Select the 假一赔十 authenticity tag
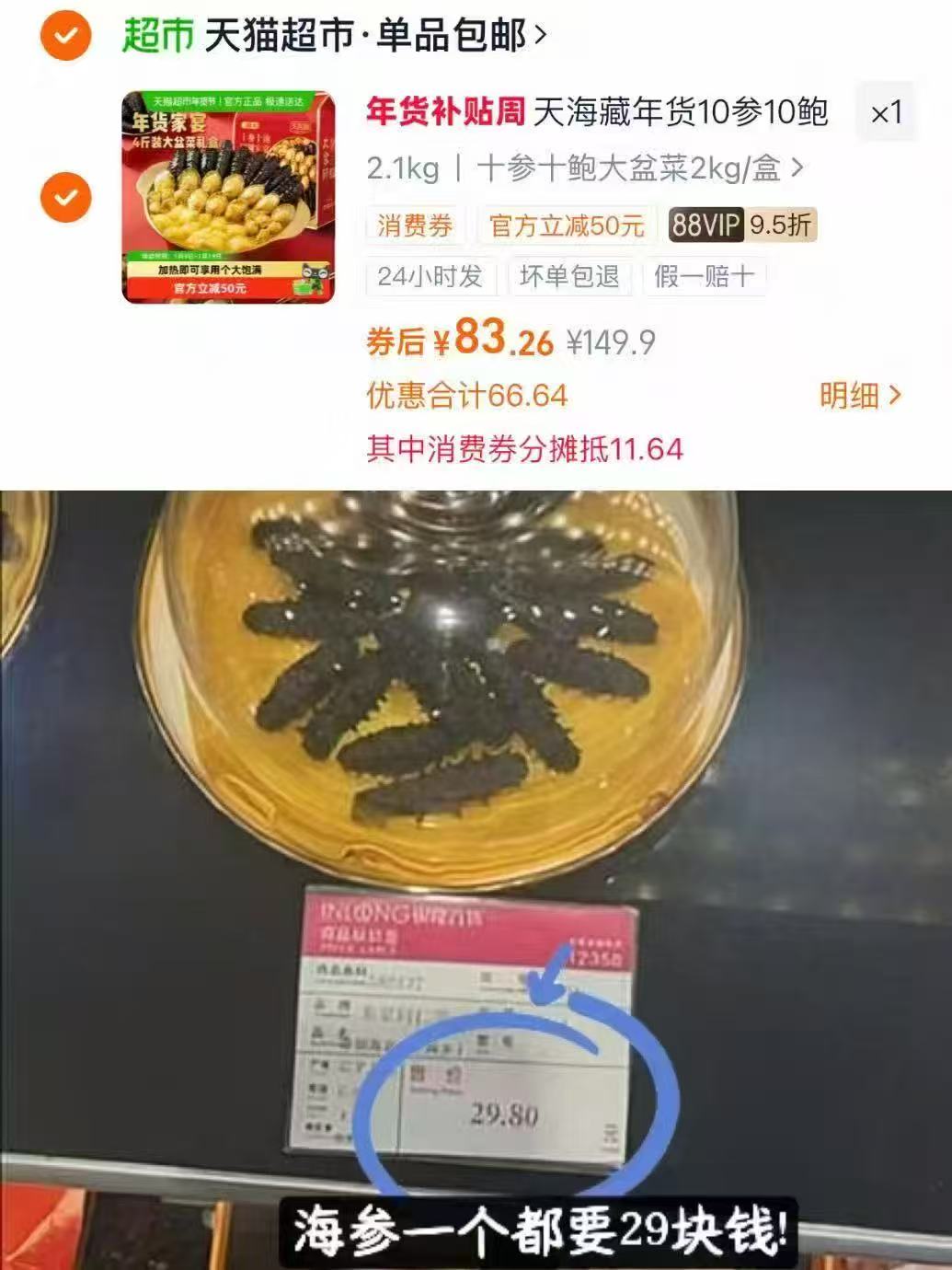Screen dimensions: 952x1270 click(x=703, y=278)
